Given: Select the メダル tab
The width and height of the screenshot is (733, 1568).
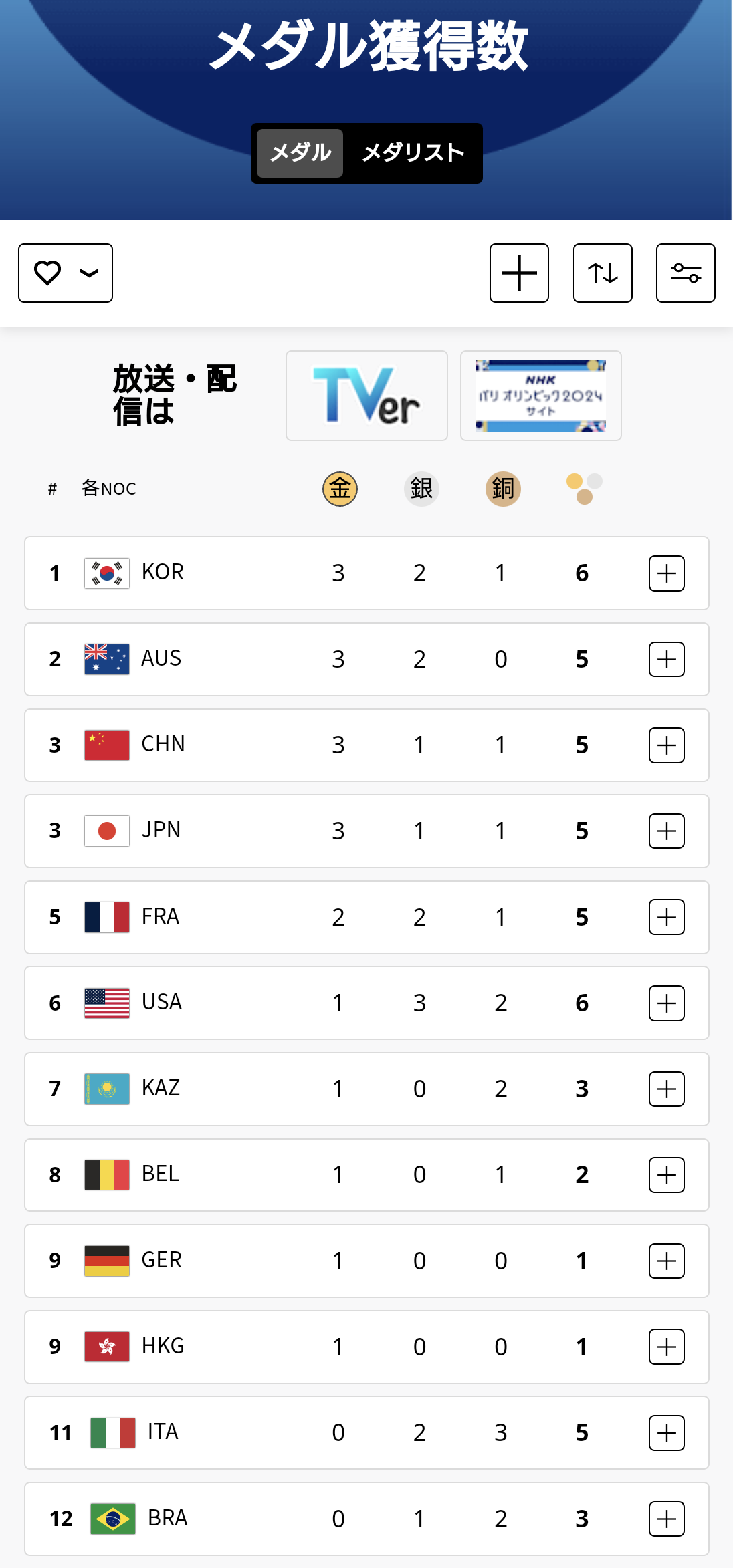Looking at the screenshot, I should point(300,153).
